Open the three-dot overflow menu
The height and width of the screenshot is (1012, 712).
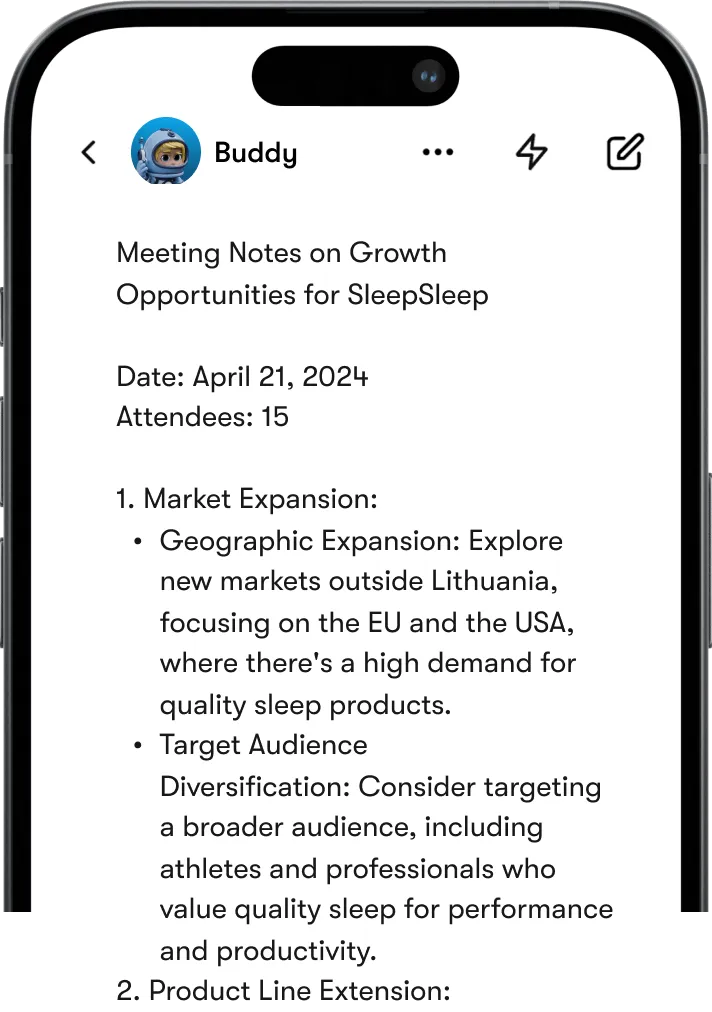point(438,152)
